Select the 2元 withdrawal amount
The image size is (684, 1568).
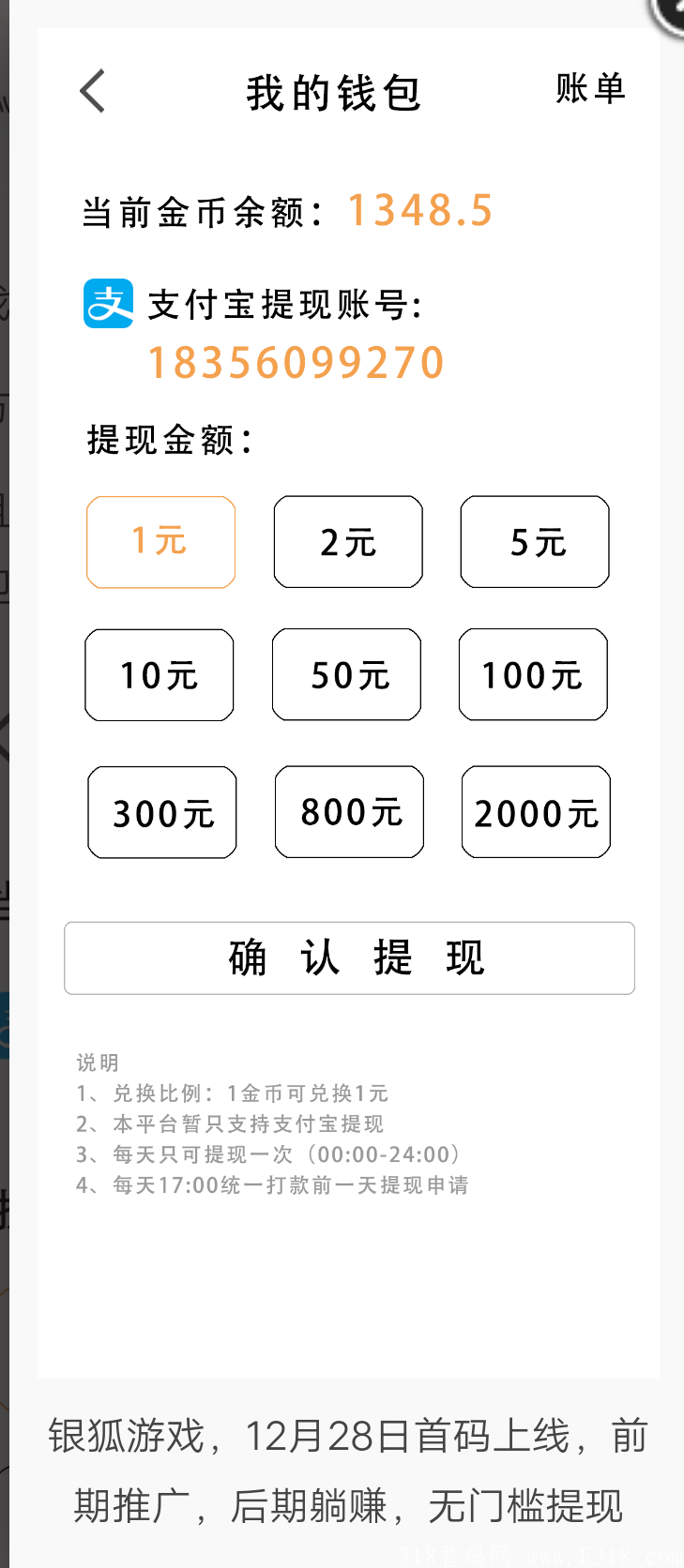[x=348, y=542]
